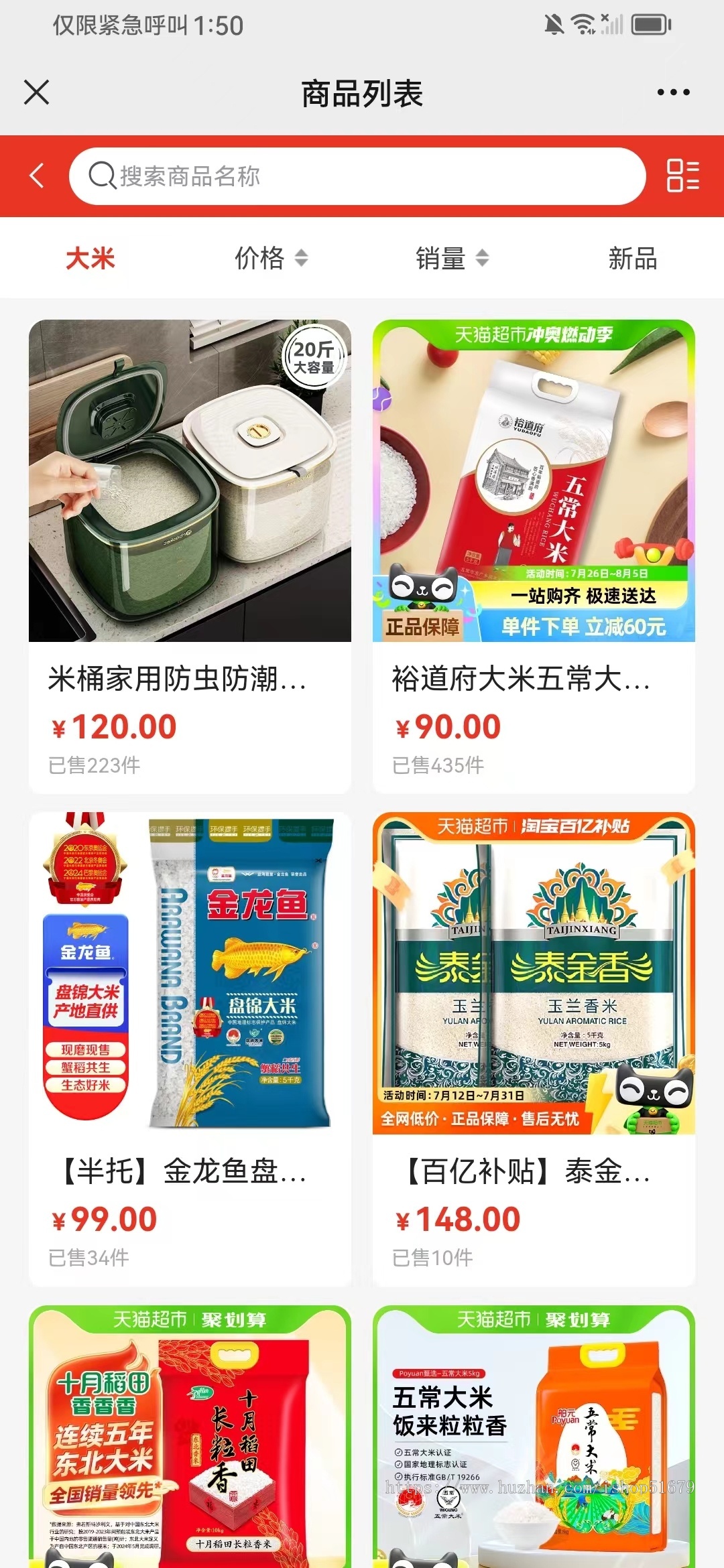Switch the product list layout view
724x1568 pixels.
(x=682, y=176)
